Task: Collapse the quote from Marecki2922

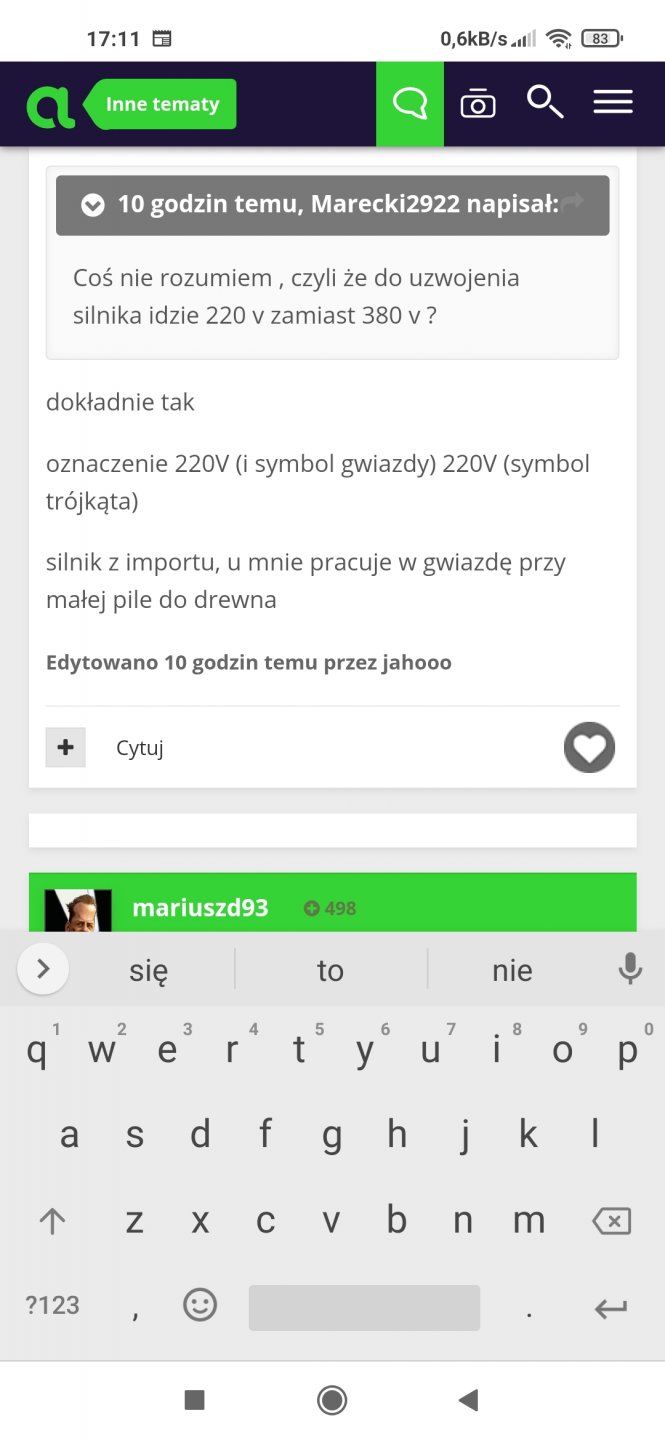Action: [x=93, y=205]
